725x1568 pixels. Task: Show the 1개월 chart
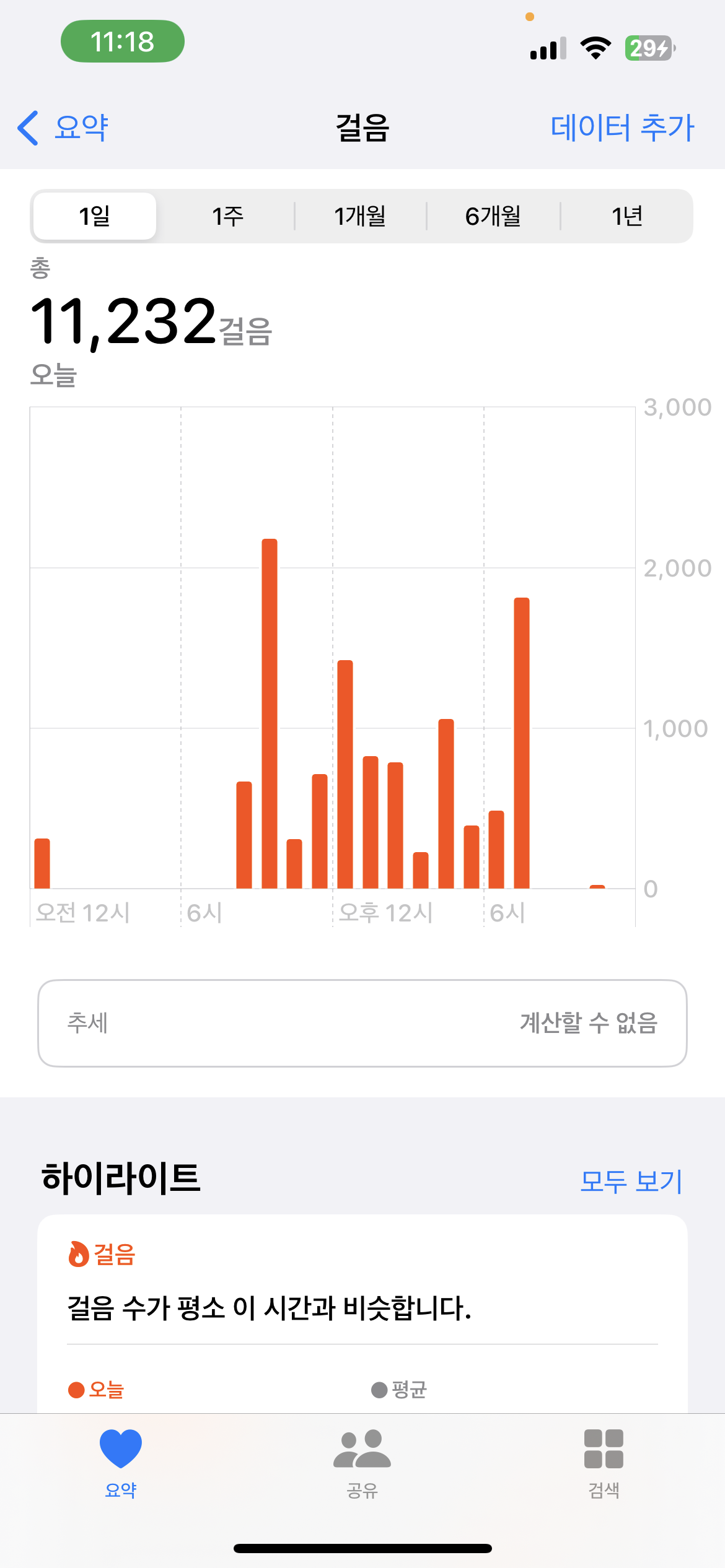[360, 216]
